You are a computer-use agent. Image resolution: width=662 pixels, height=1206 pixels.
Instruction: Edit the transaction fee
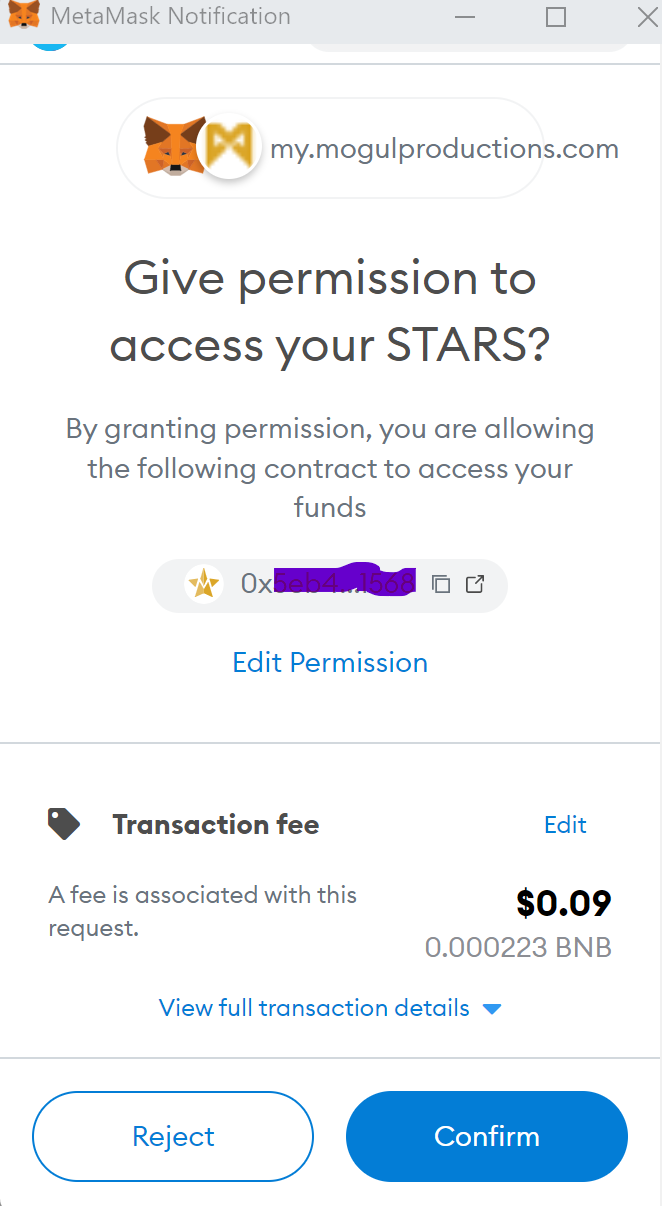565,825
